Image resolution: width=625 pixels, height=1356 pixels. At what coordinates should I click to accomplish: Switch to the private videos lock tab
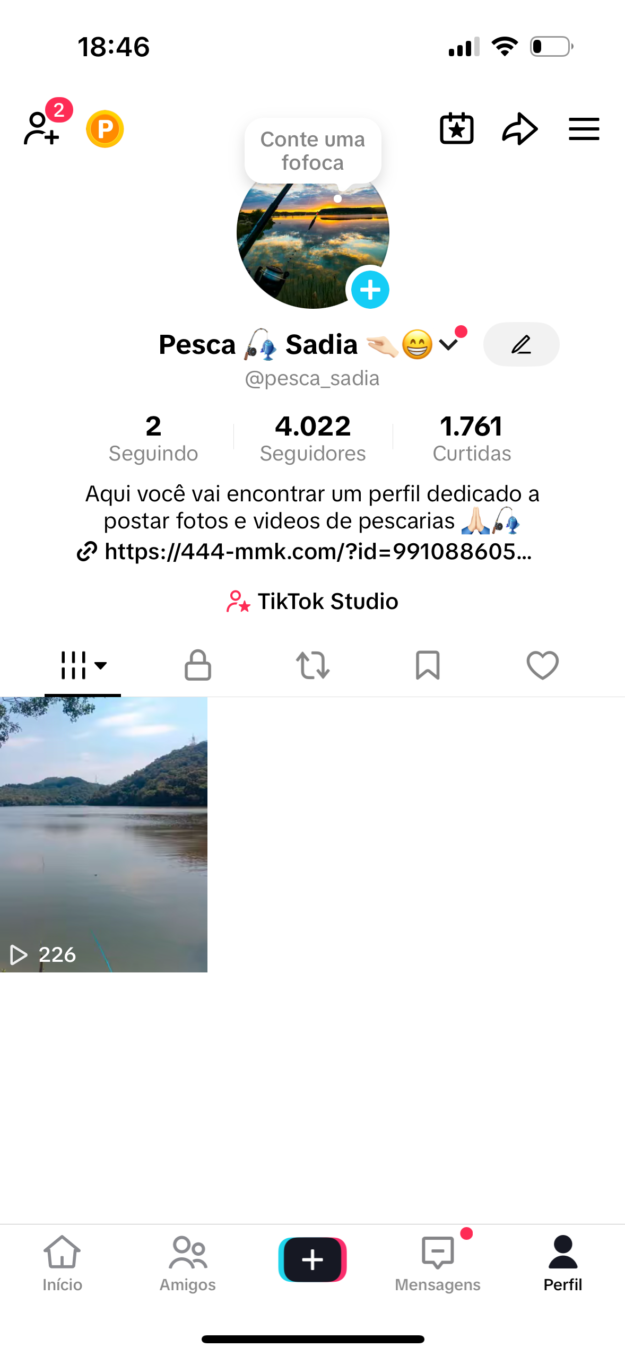[x=198, y=665]
